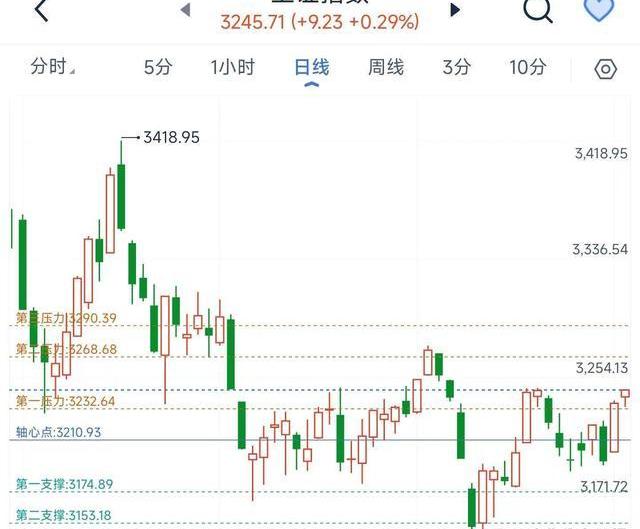Open the search magnifier icon
This screenshot has width=640, height=529.
click(x=538, y=9)
